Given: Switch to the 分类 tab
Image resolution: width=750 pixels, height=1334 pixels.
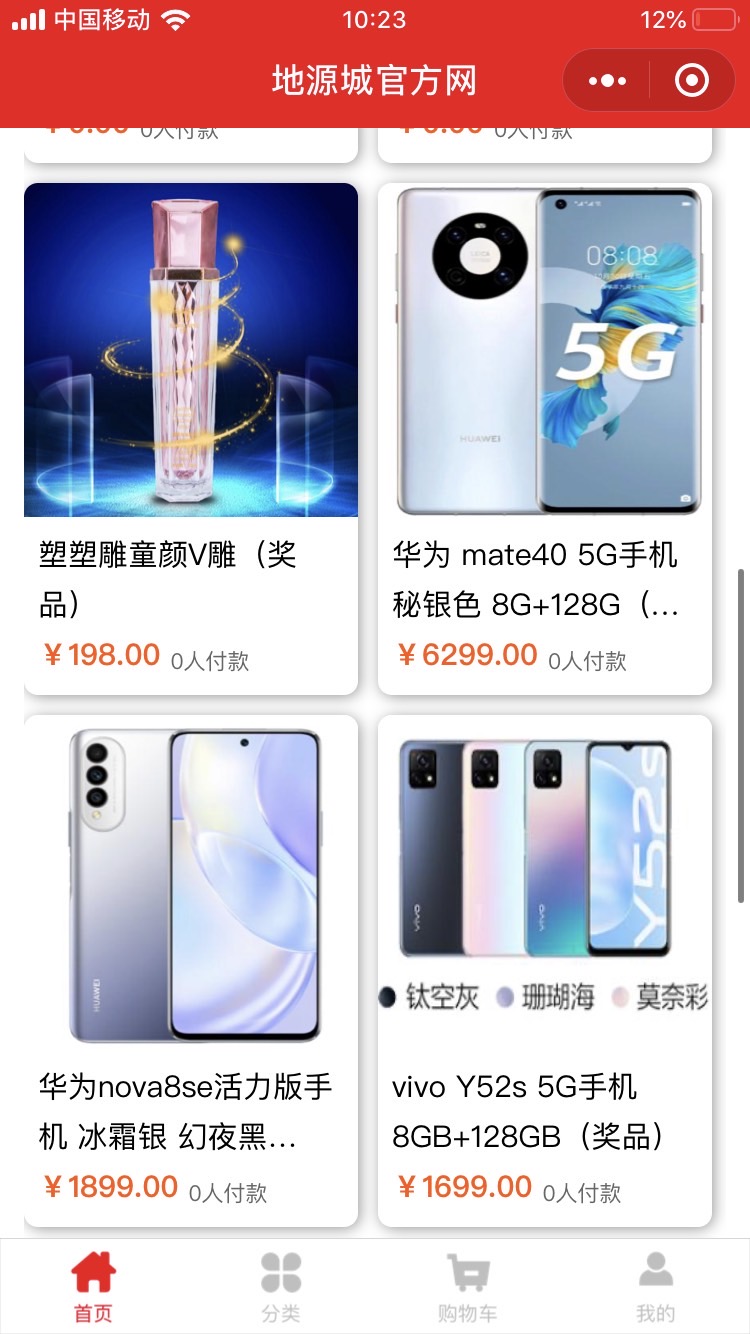Looking at the screenshot, I should (x=281, y=1287).
